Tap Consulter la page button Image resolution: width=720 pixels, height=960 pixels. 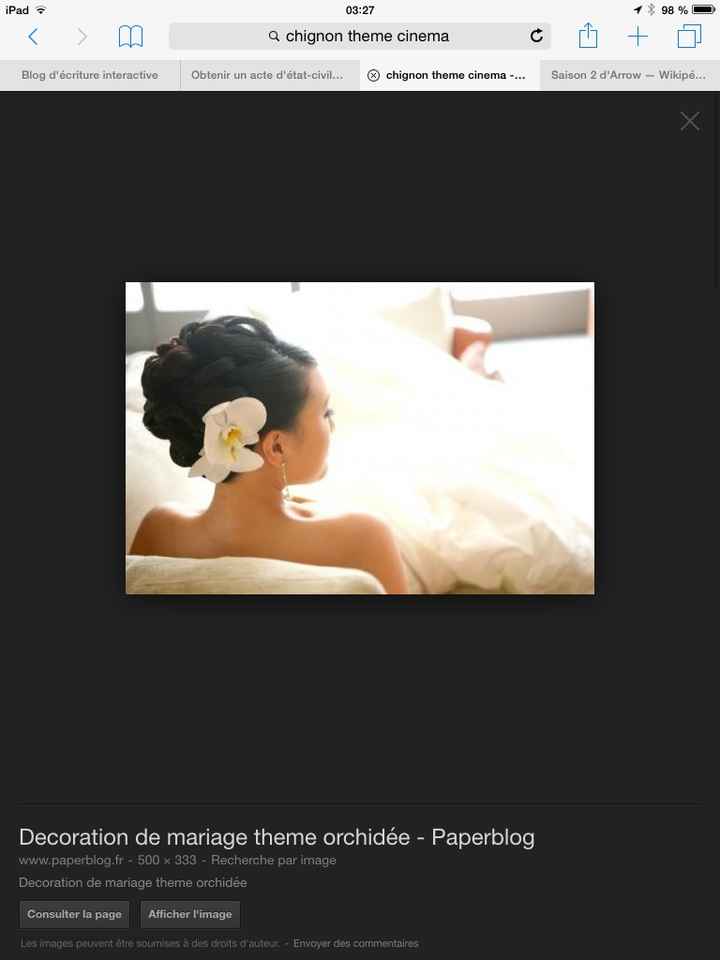point(74,914)
